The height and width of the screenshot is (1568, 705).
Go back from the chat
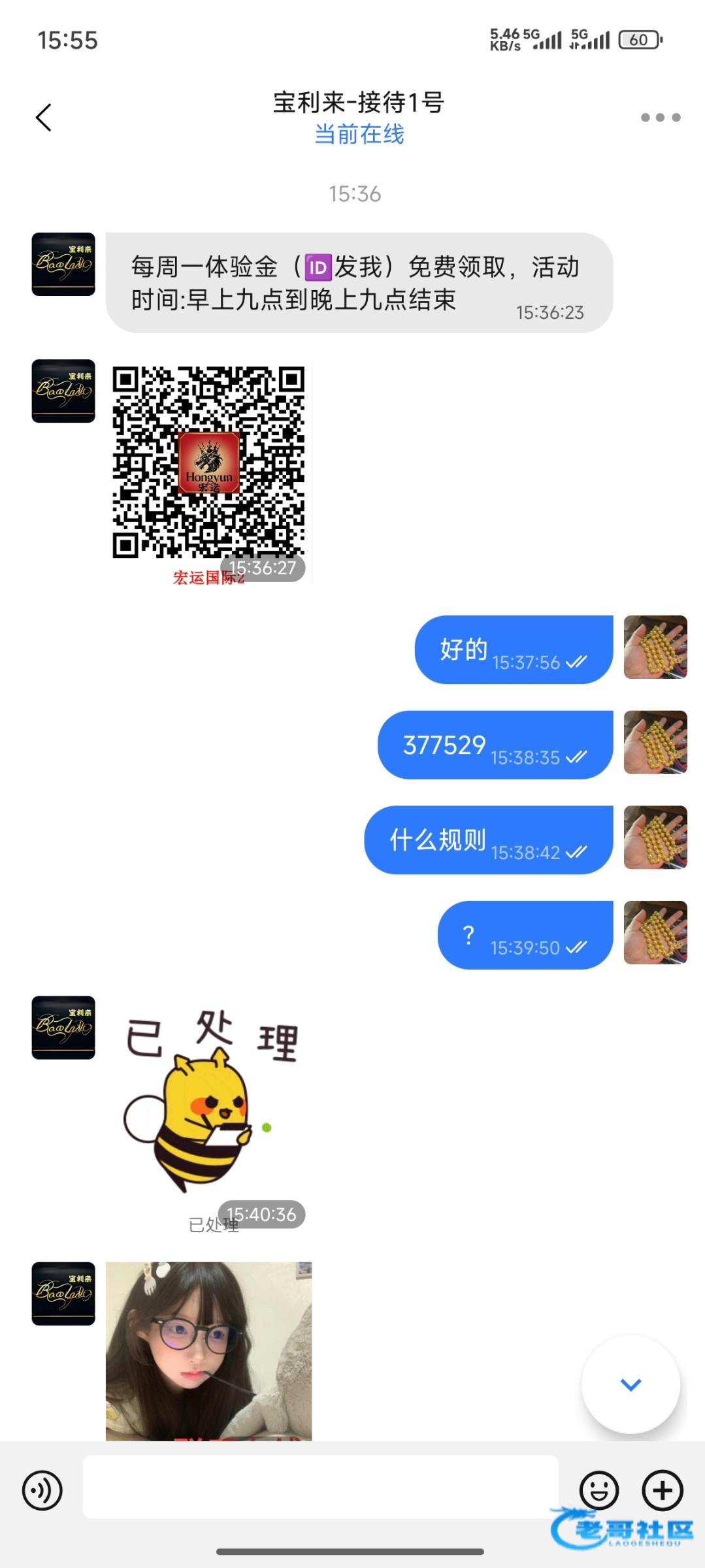43,118
